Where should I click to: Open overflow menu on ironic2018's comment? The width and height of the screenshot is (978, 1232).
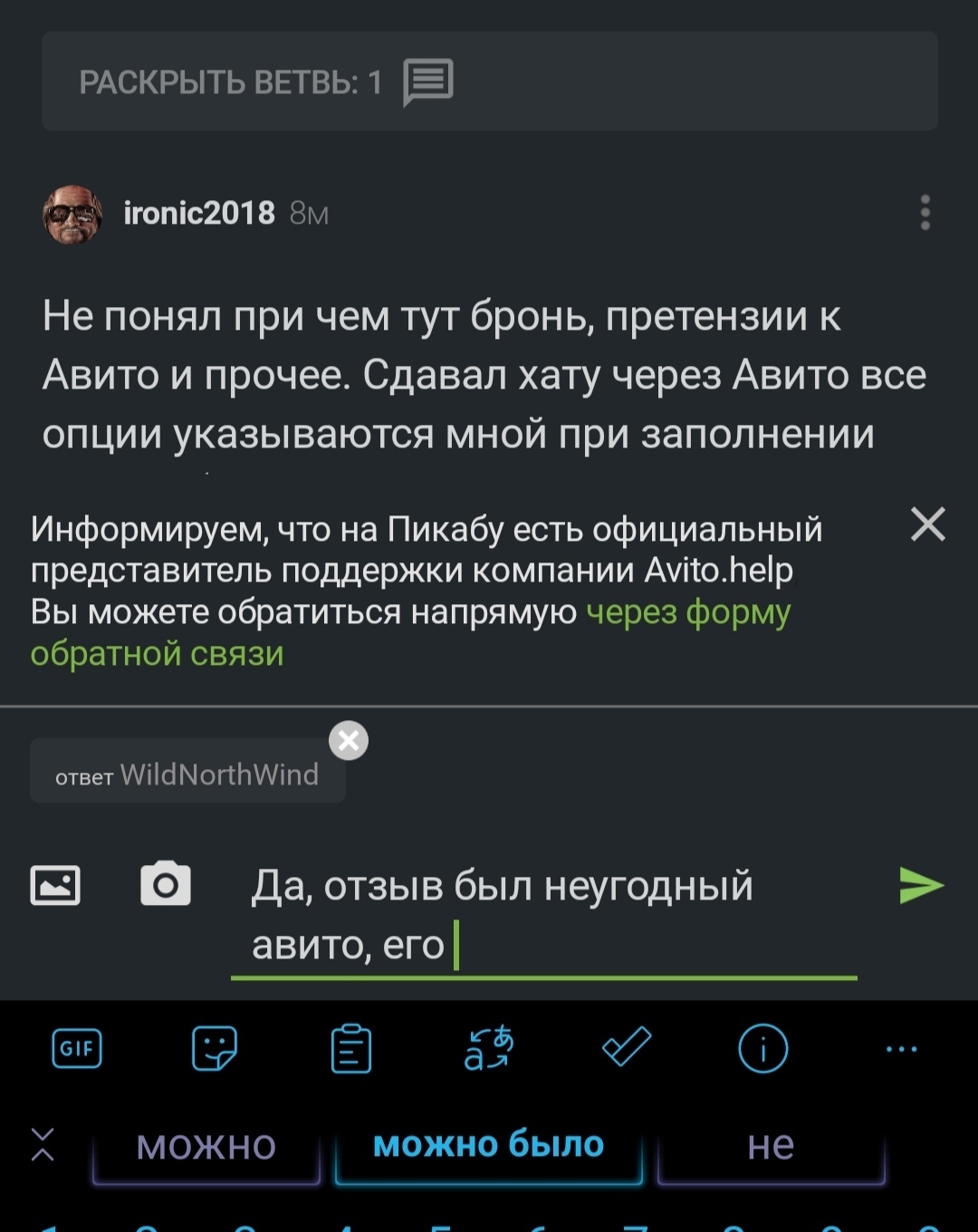pos(925,213)
